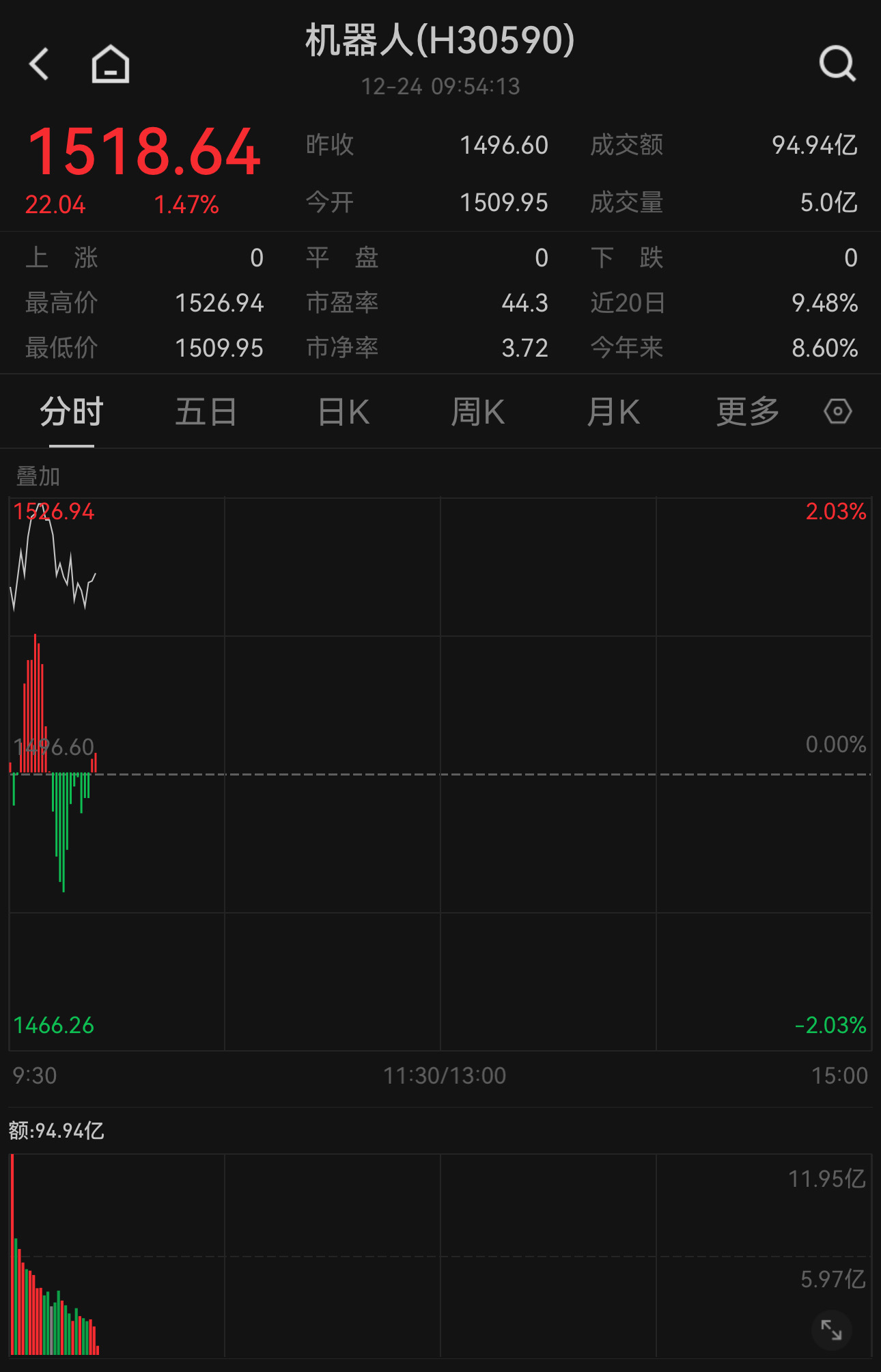Open the 更多 menu

click(x=747, y=411)
